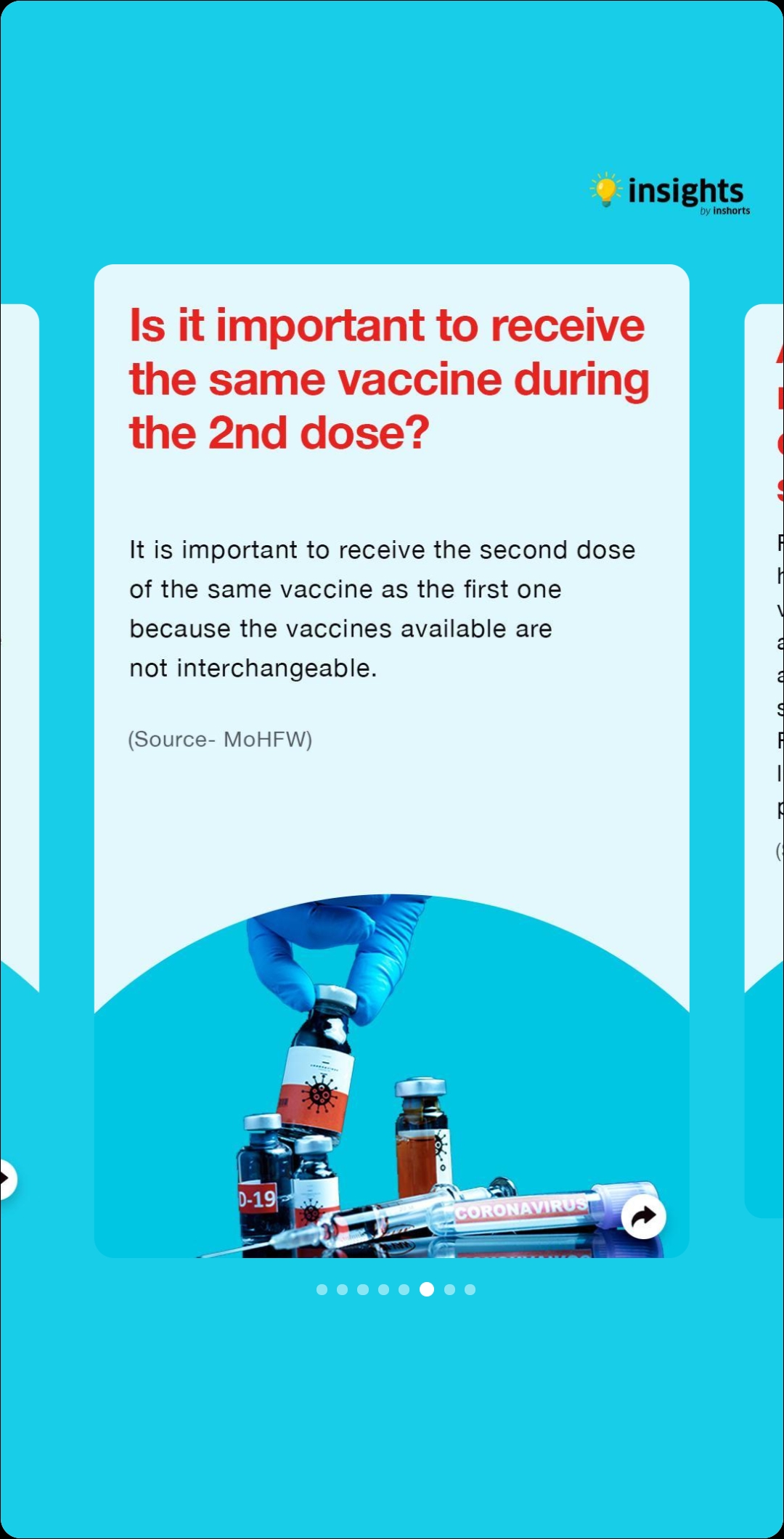Jump to the last page indicator dot

coord(470,1289)
